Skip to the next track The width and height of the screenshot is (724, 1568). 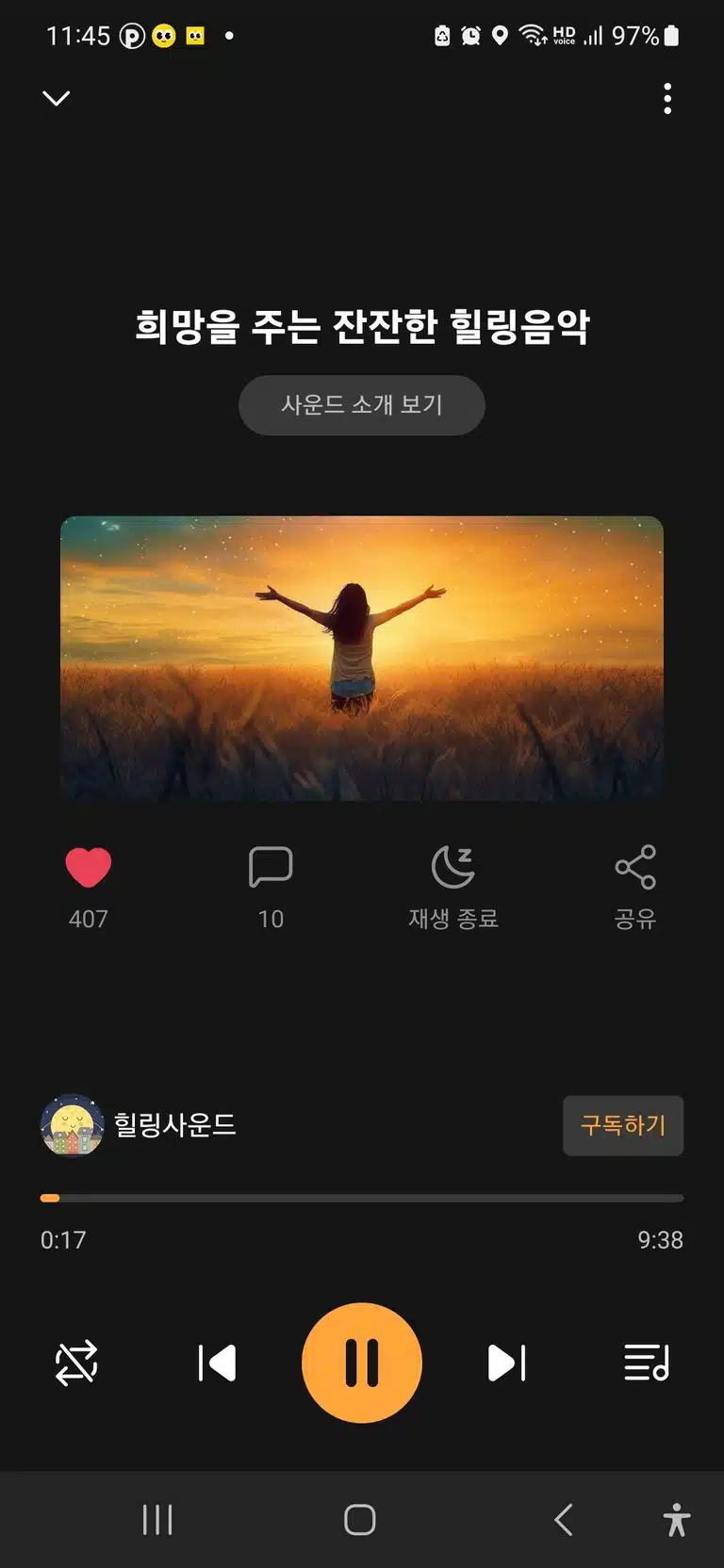[507, 1363]
